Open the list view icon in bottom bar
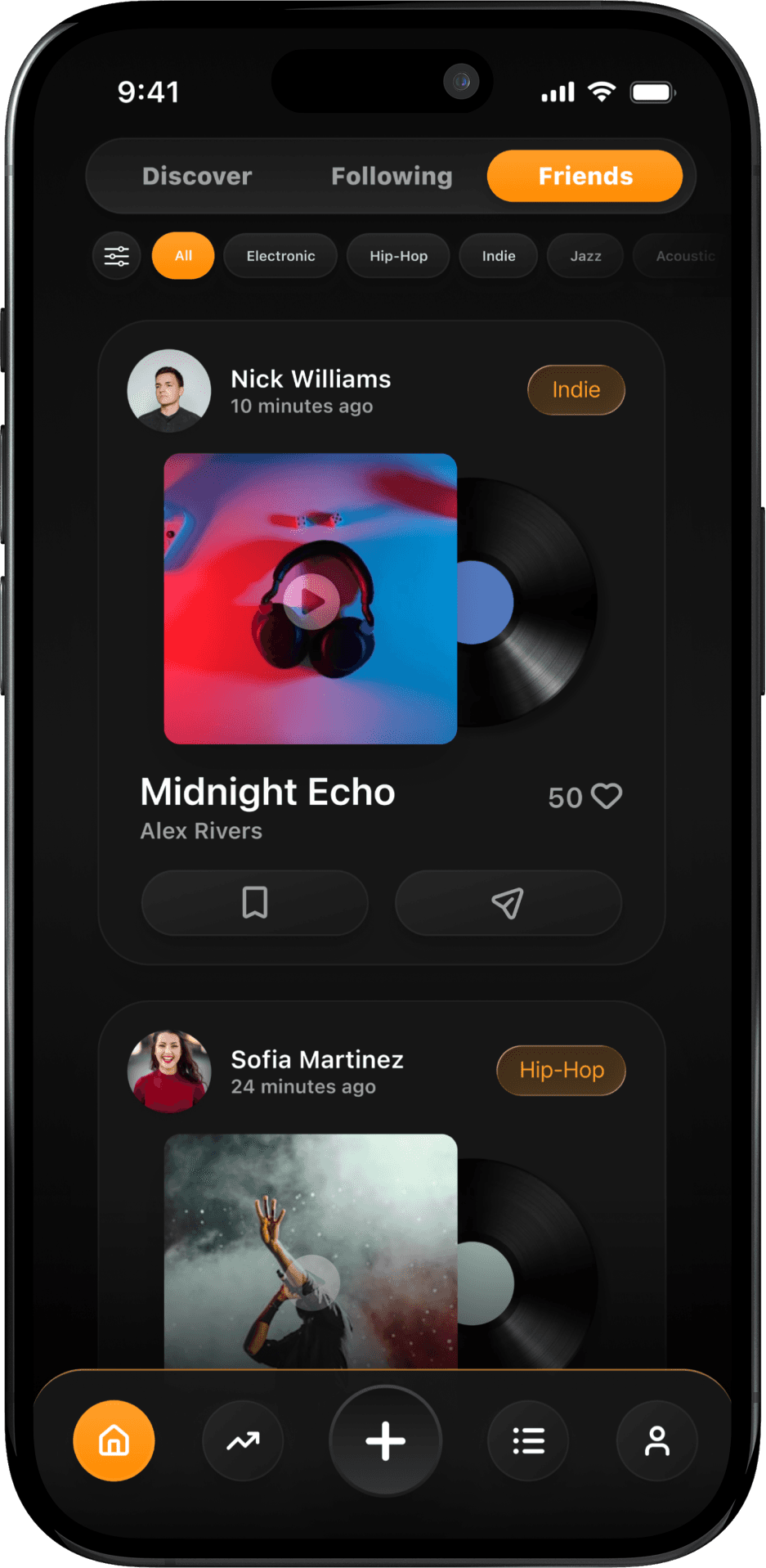The height and width of the screenshot is (1568, 766). tap(527, 1441)
